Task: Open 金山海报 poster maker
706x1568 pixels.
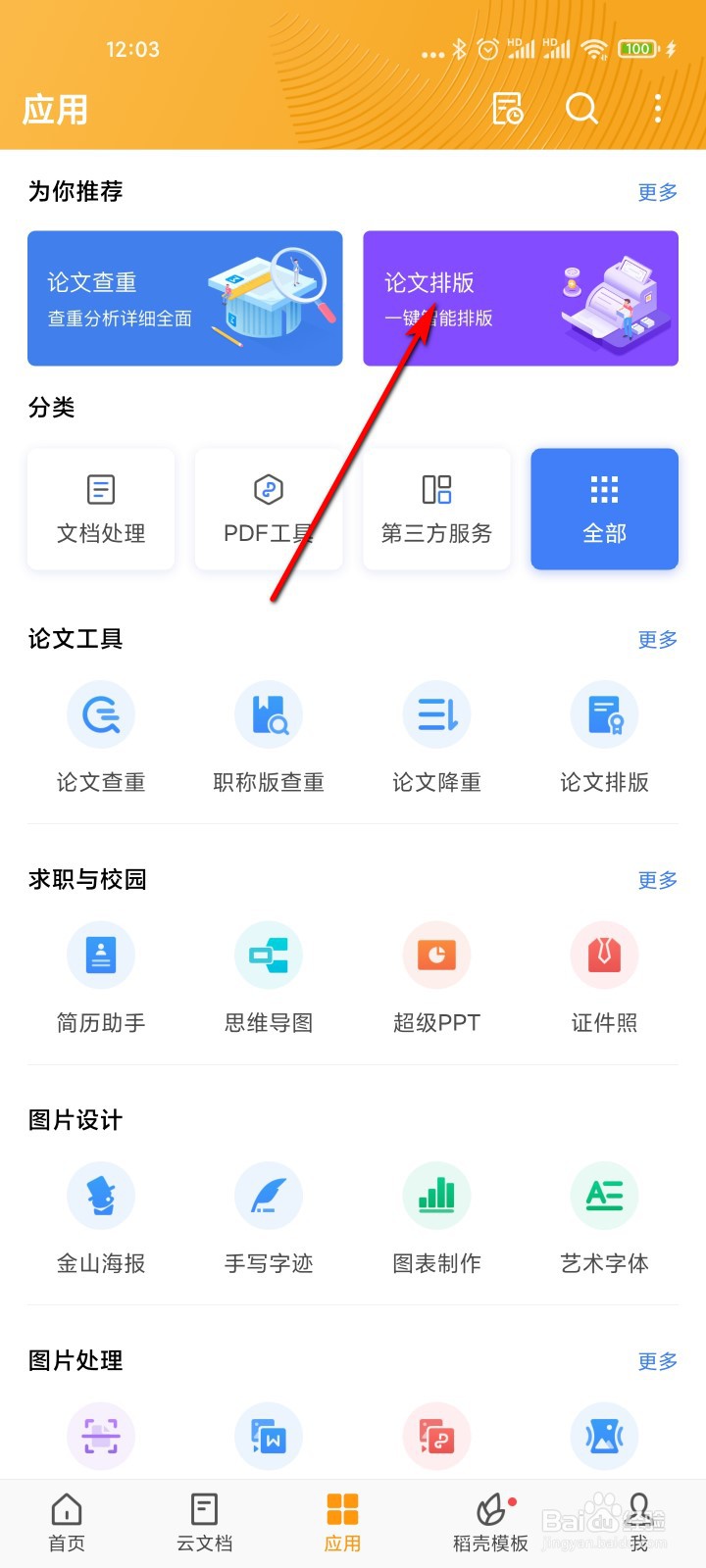Action: point(101,1215)
